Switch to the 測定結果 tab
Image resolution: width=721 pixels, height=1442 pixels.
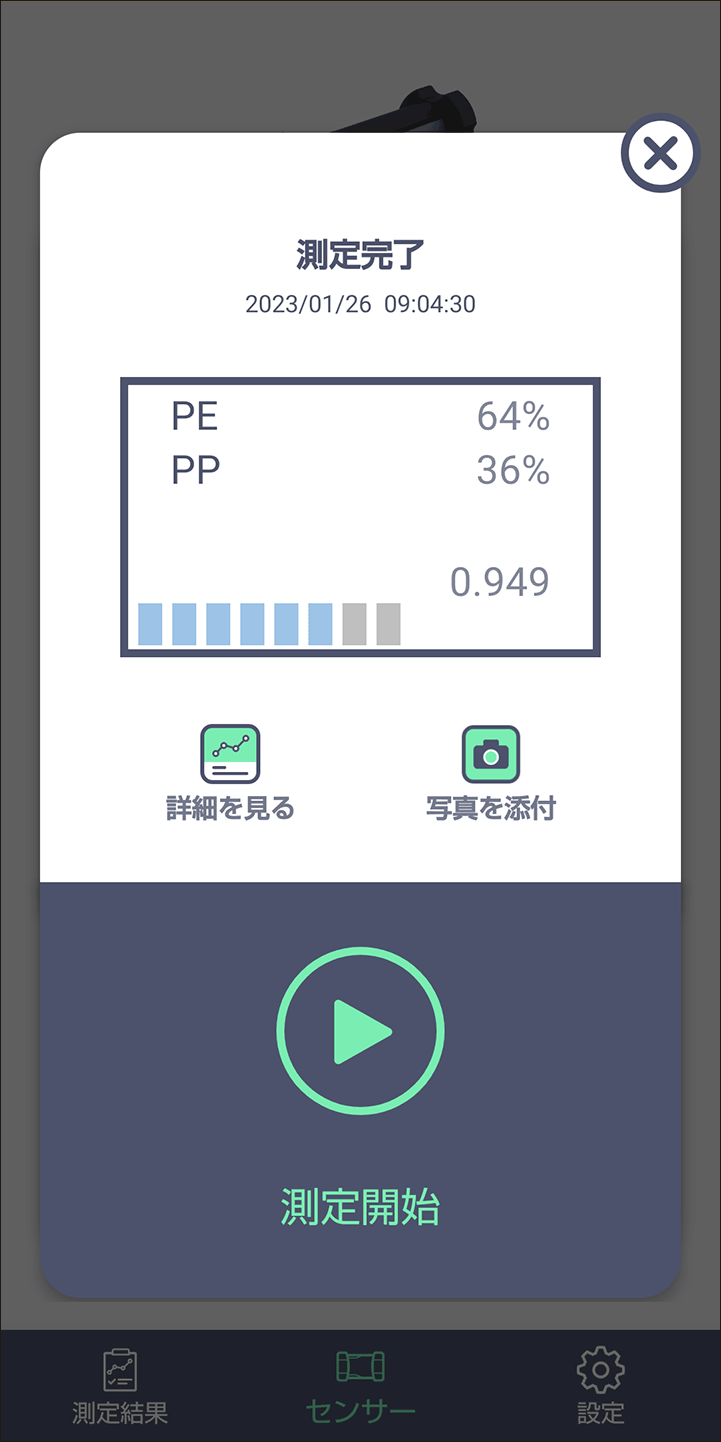[x=120, y=1385]
